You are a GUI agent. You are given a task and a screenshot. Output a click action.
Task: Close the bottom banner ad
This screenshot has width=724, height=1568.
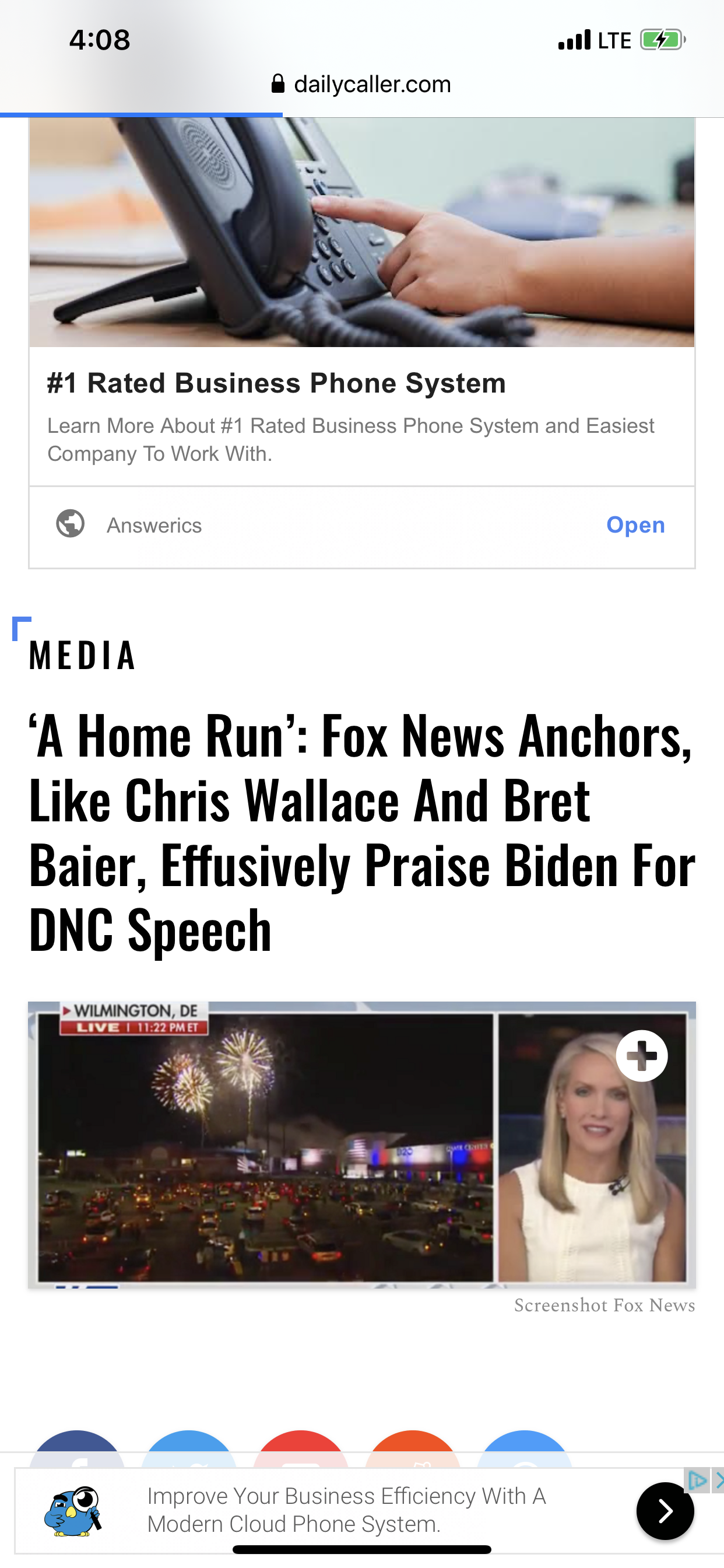[719, 1480]
